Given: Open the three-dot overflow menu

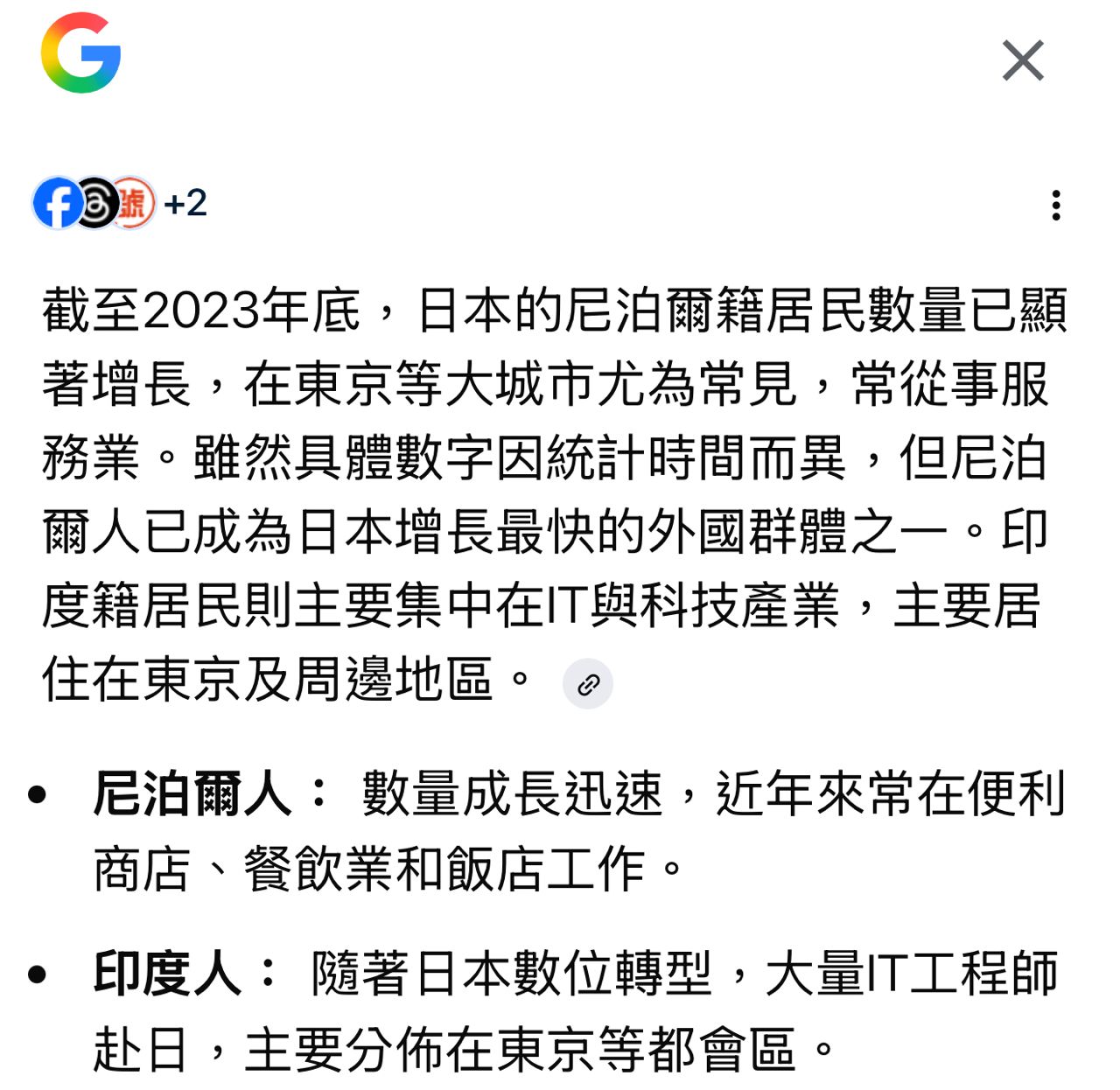Looking at the screenshot, I should [1056, 205].
